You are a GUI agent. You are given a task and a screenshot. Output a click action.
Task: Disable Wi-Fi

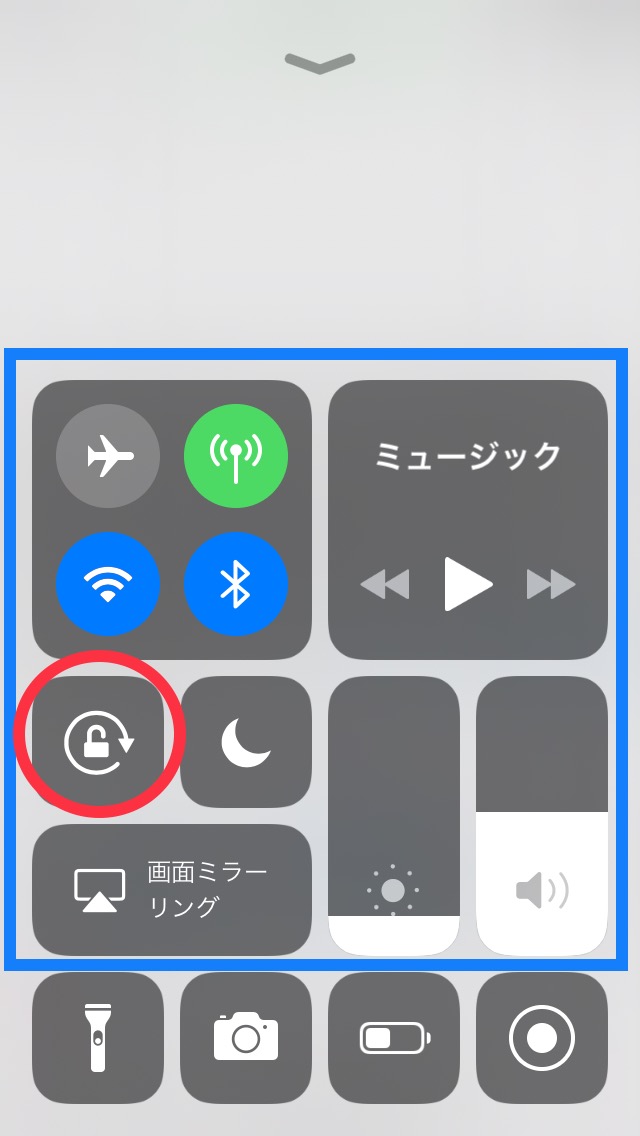(x=108, y=585)
